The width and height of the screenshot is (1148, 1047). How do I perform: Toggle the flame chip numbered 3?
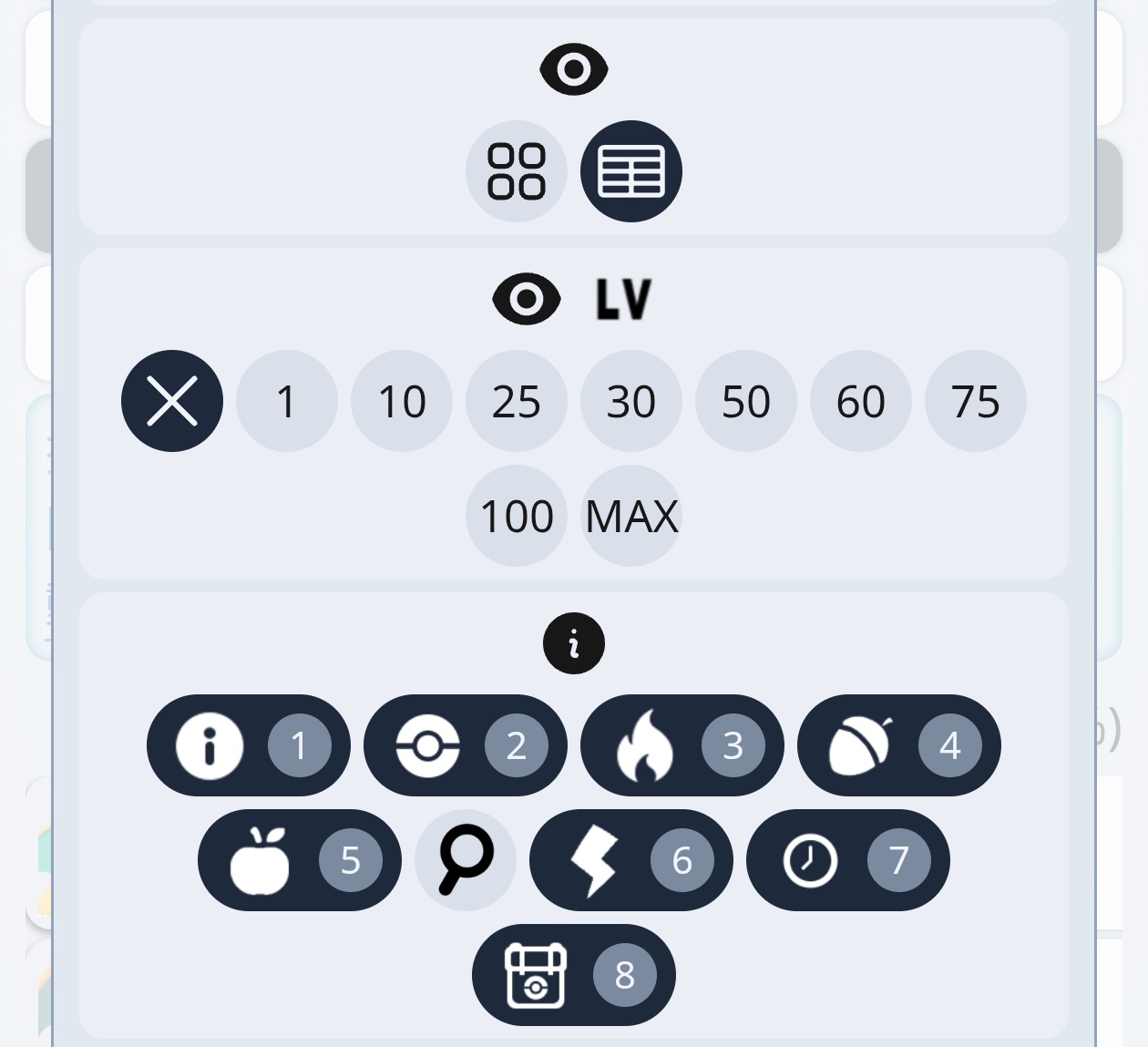pos(682,745)
